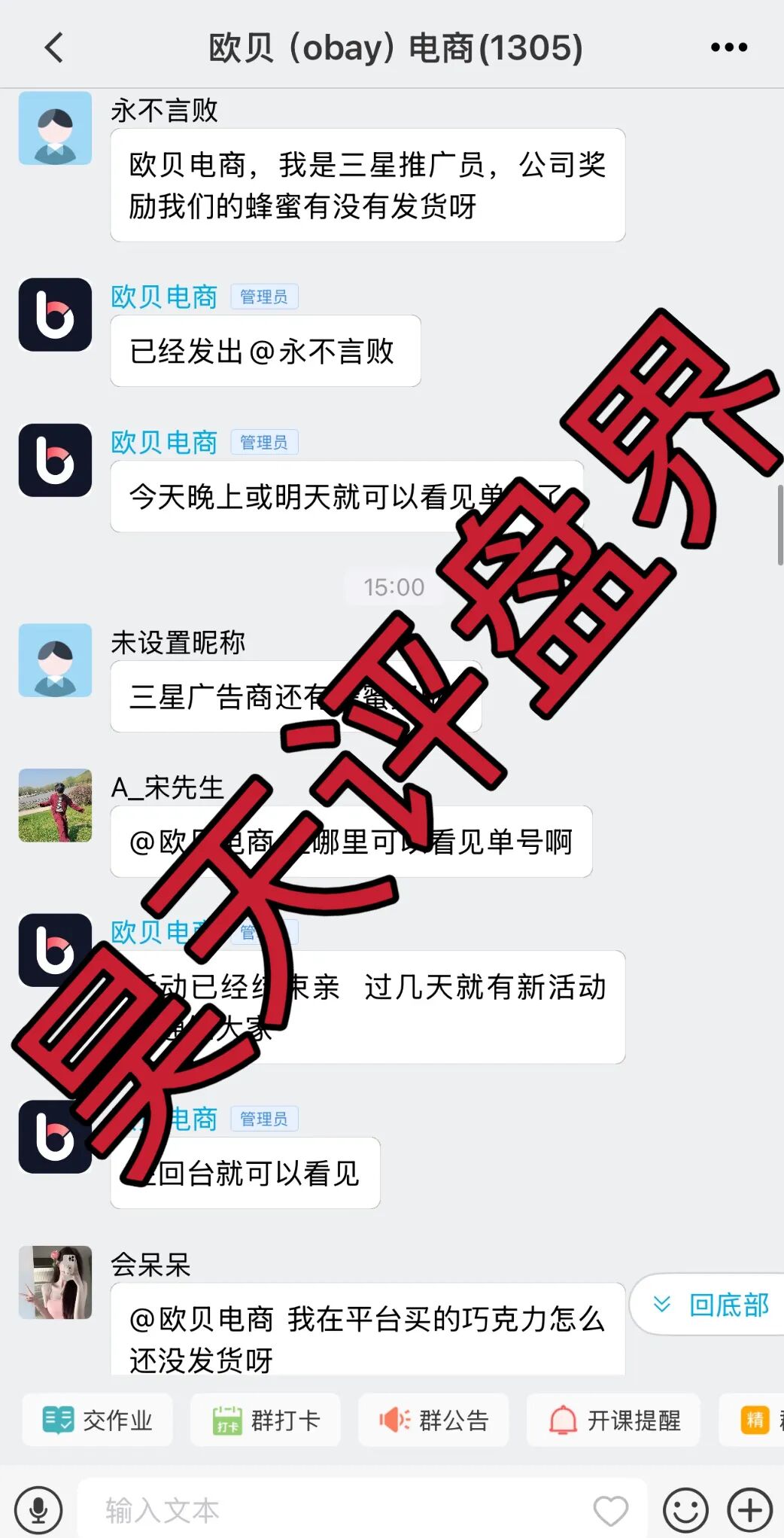Open 群打卡 check-in
The width and height of the screenshot is (784, 1538).
(x=266, y=1421)
